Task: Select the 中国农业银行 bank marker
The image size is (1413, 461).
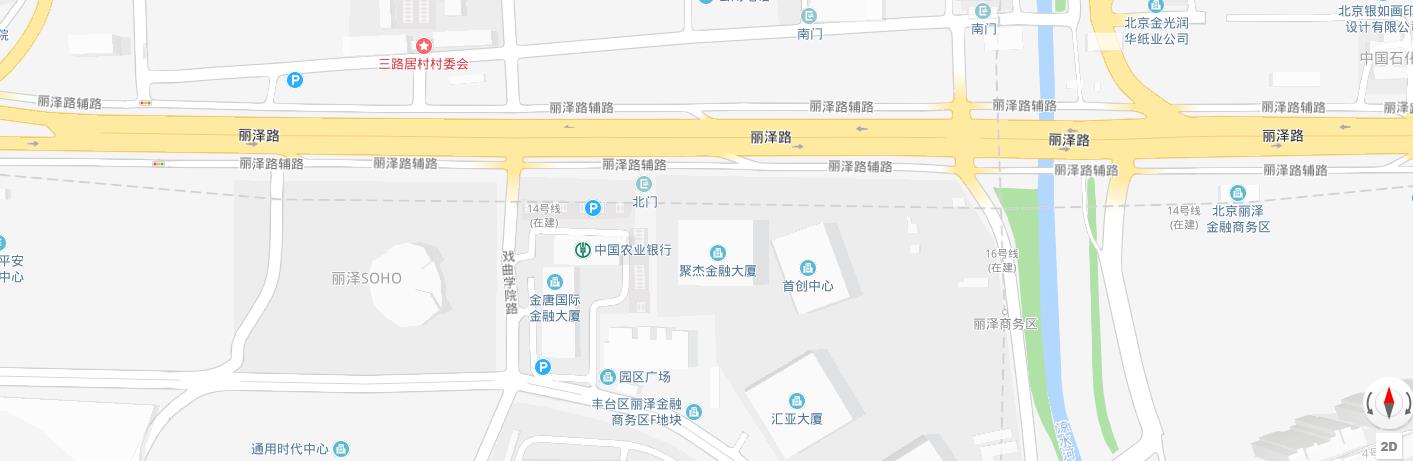Action: (582, 250)
